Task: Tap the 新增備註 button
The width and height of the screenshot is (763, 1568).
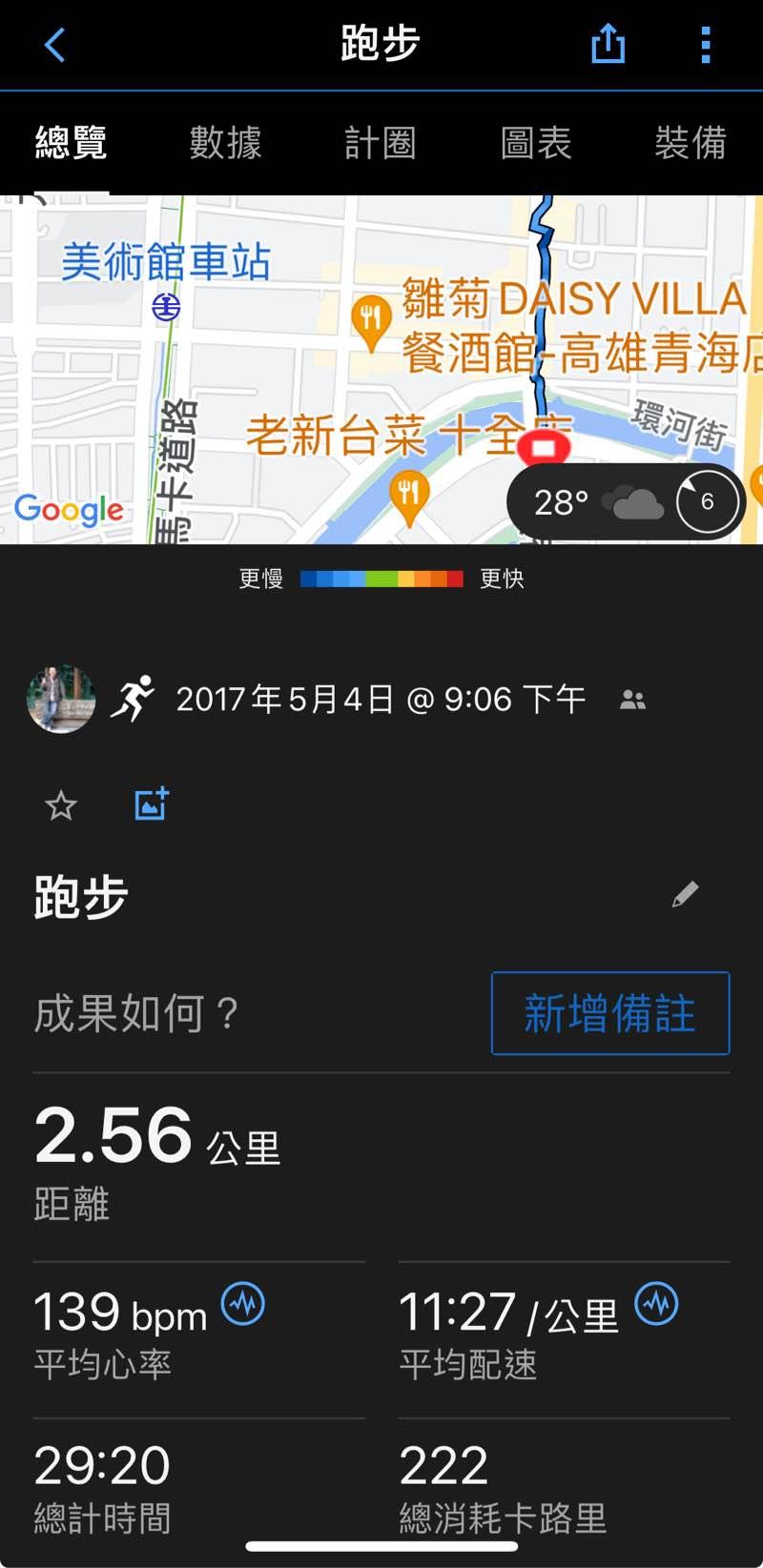Action: (610, 1013)
